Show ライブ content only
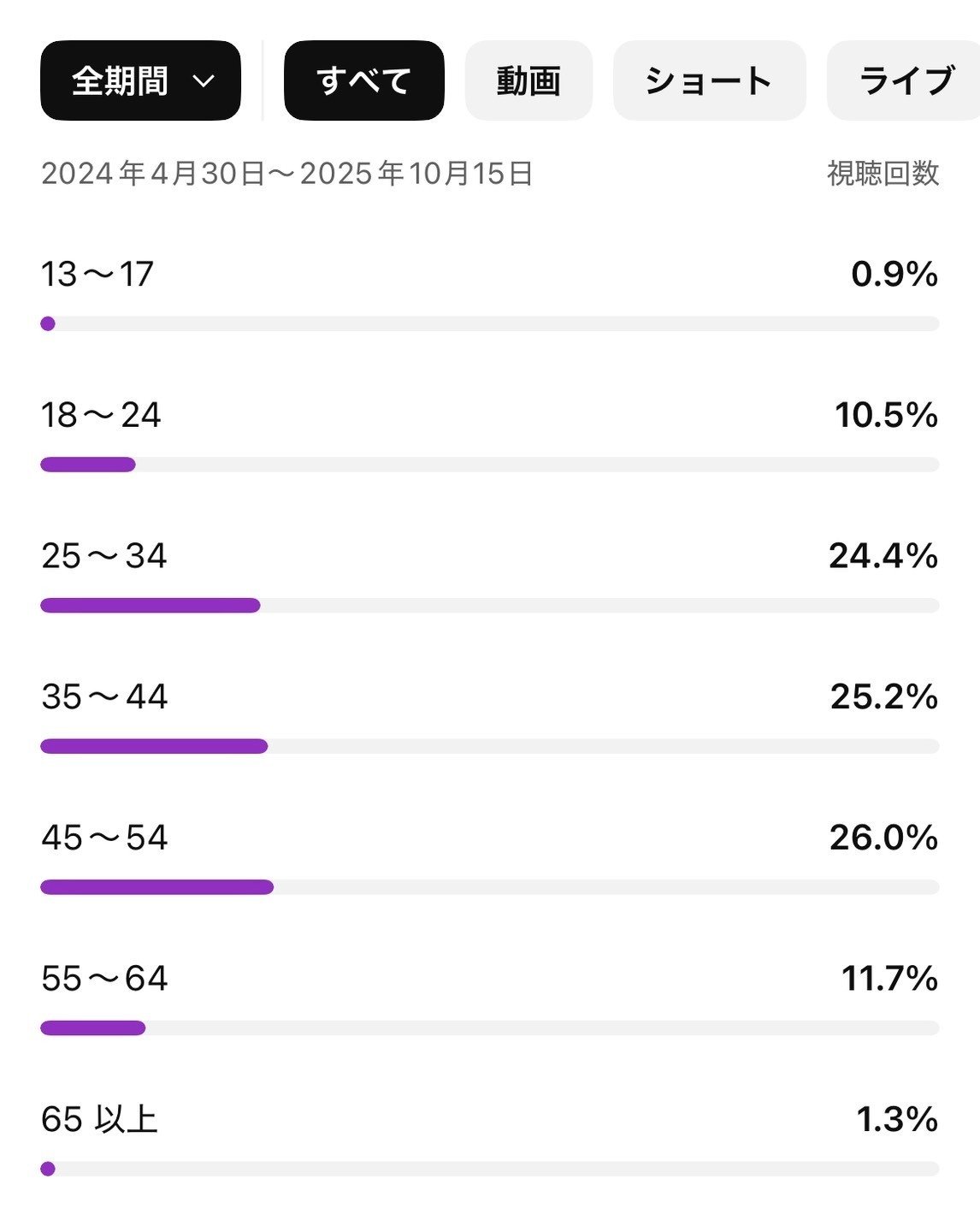The height and width of the screenshot is (1220, 980). [x=905, y=80]
